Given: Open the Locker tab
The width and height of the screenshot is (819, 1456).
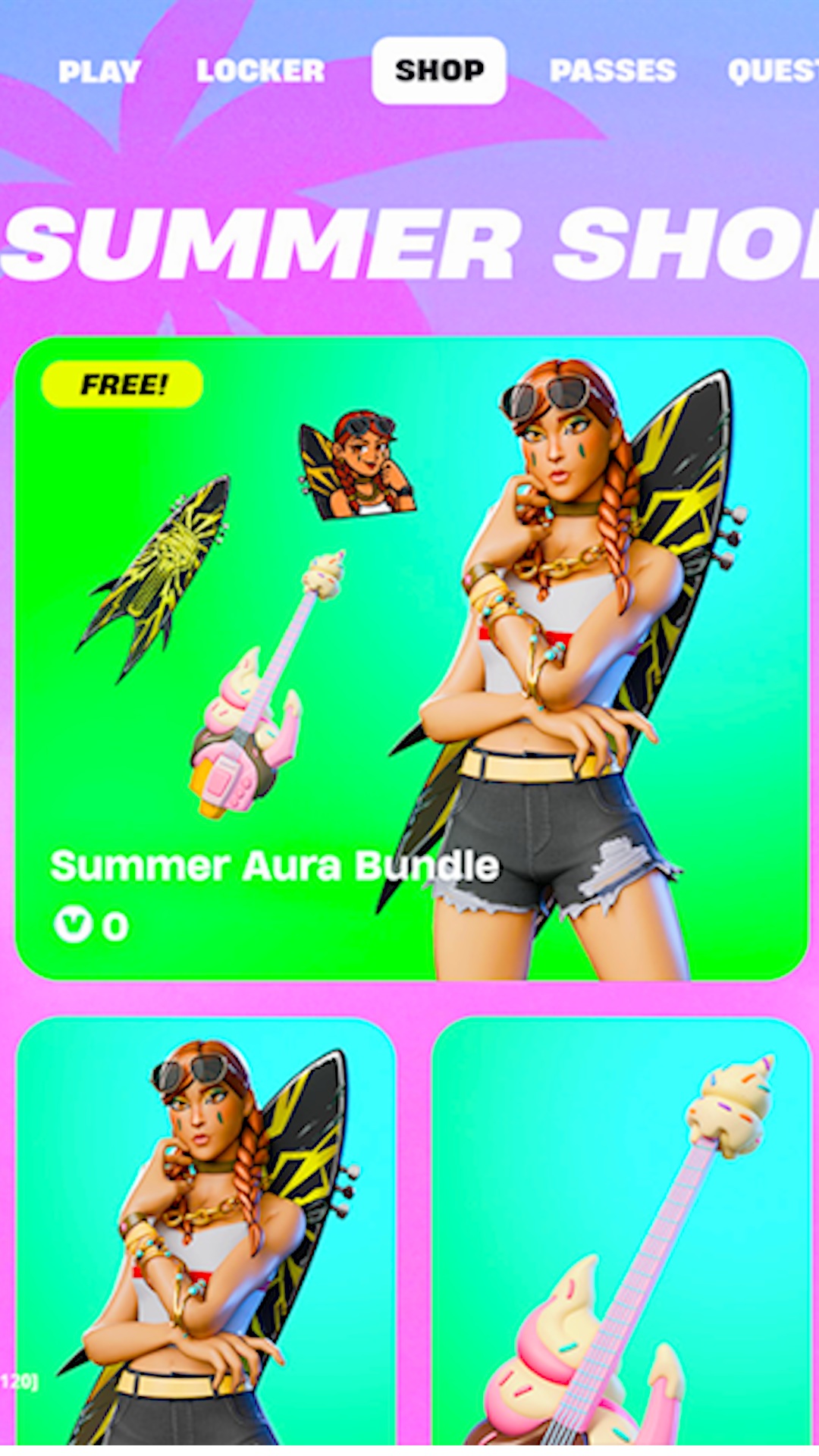Looking at the screenshot, I should point(261,71).
